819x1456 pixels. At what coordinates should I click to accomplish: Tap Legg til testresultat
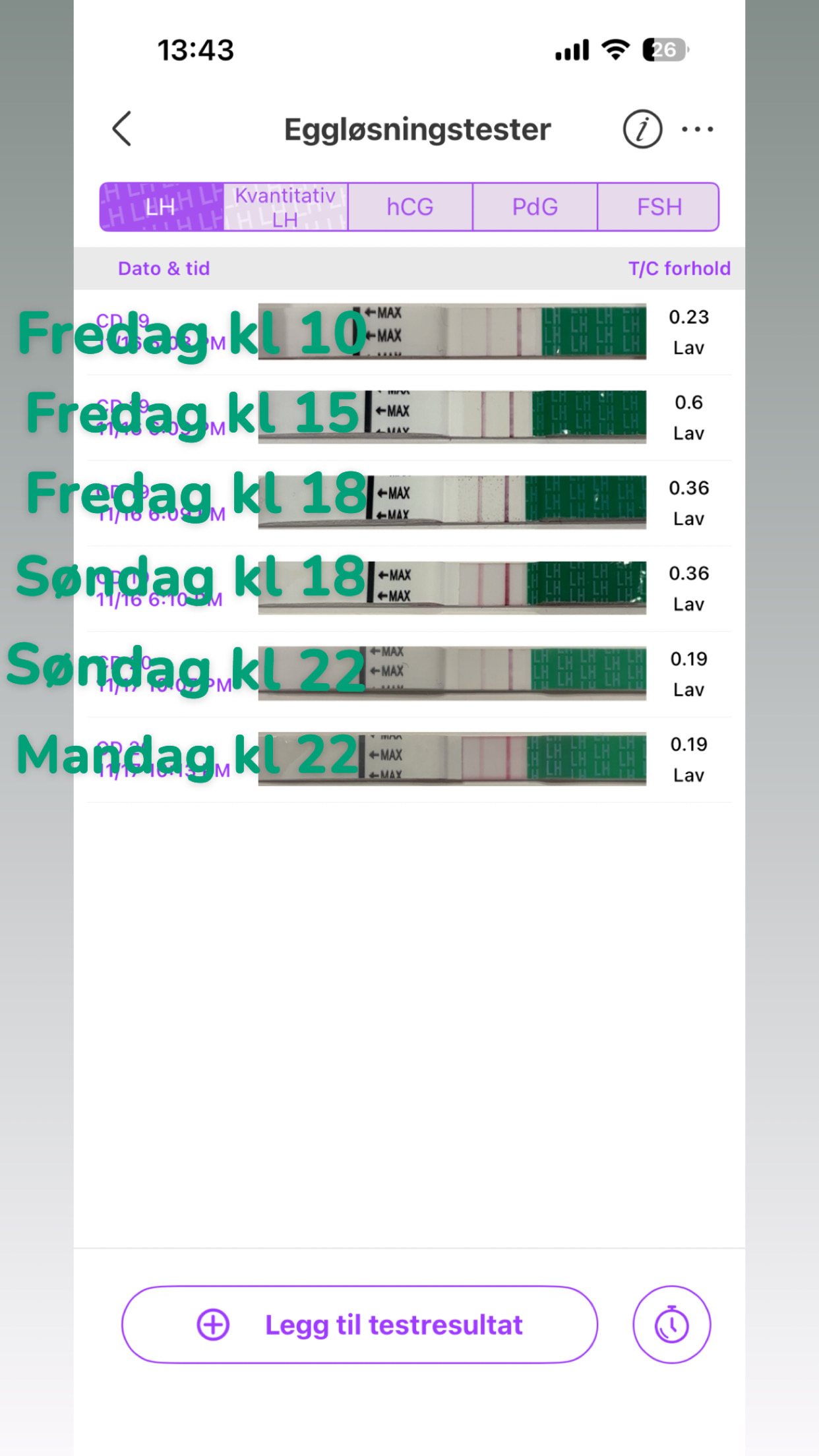pyautogui.click(x=359, y=1324)
